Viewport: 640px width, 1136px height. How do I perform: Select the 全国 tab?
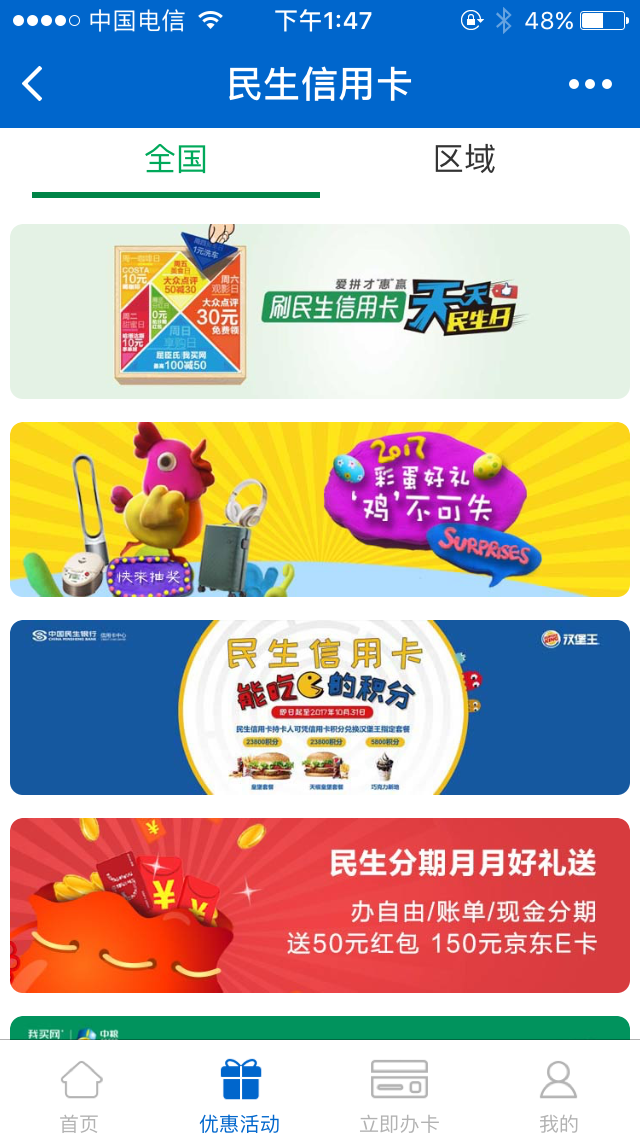pyautogui.click(x=176, y=160)
